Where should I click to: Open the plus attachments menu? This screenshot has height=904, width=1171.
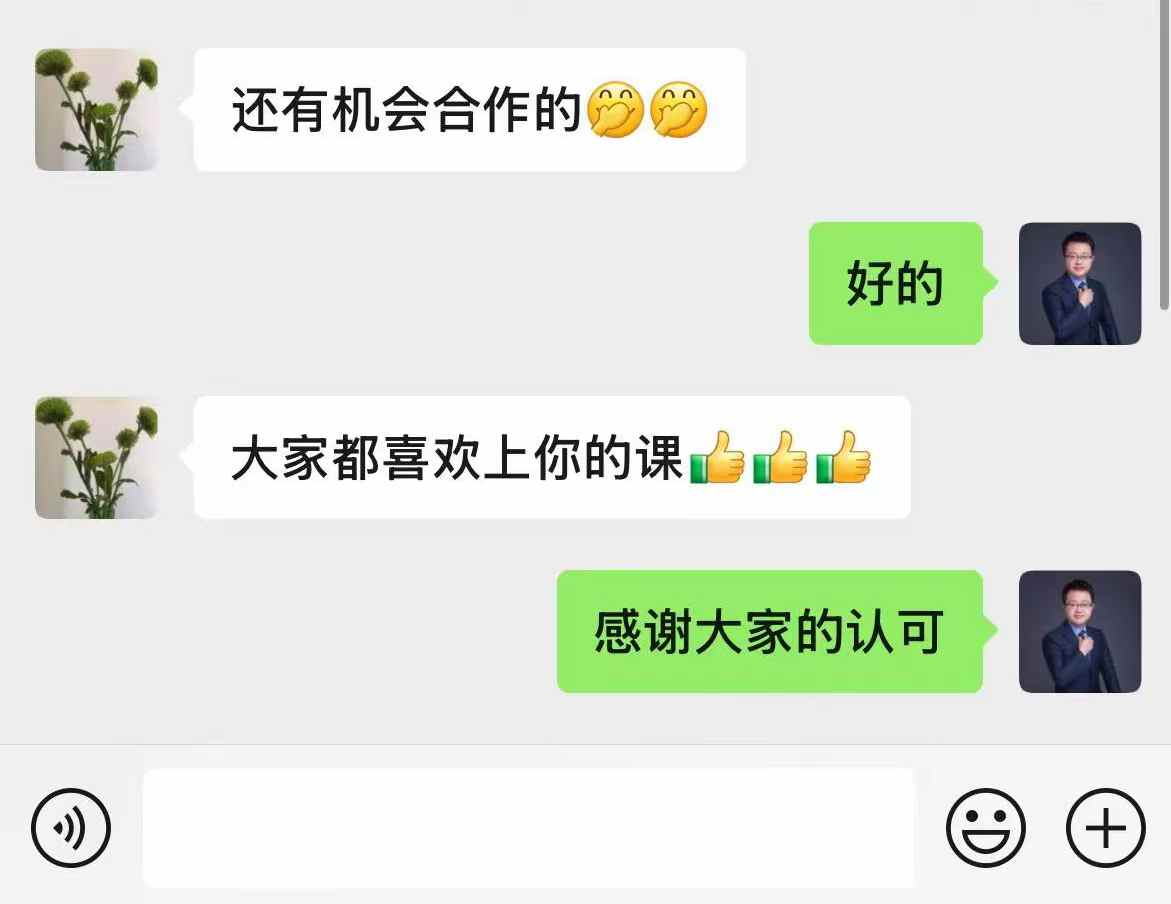[1105, 827]
